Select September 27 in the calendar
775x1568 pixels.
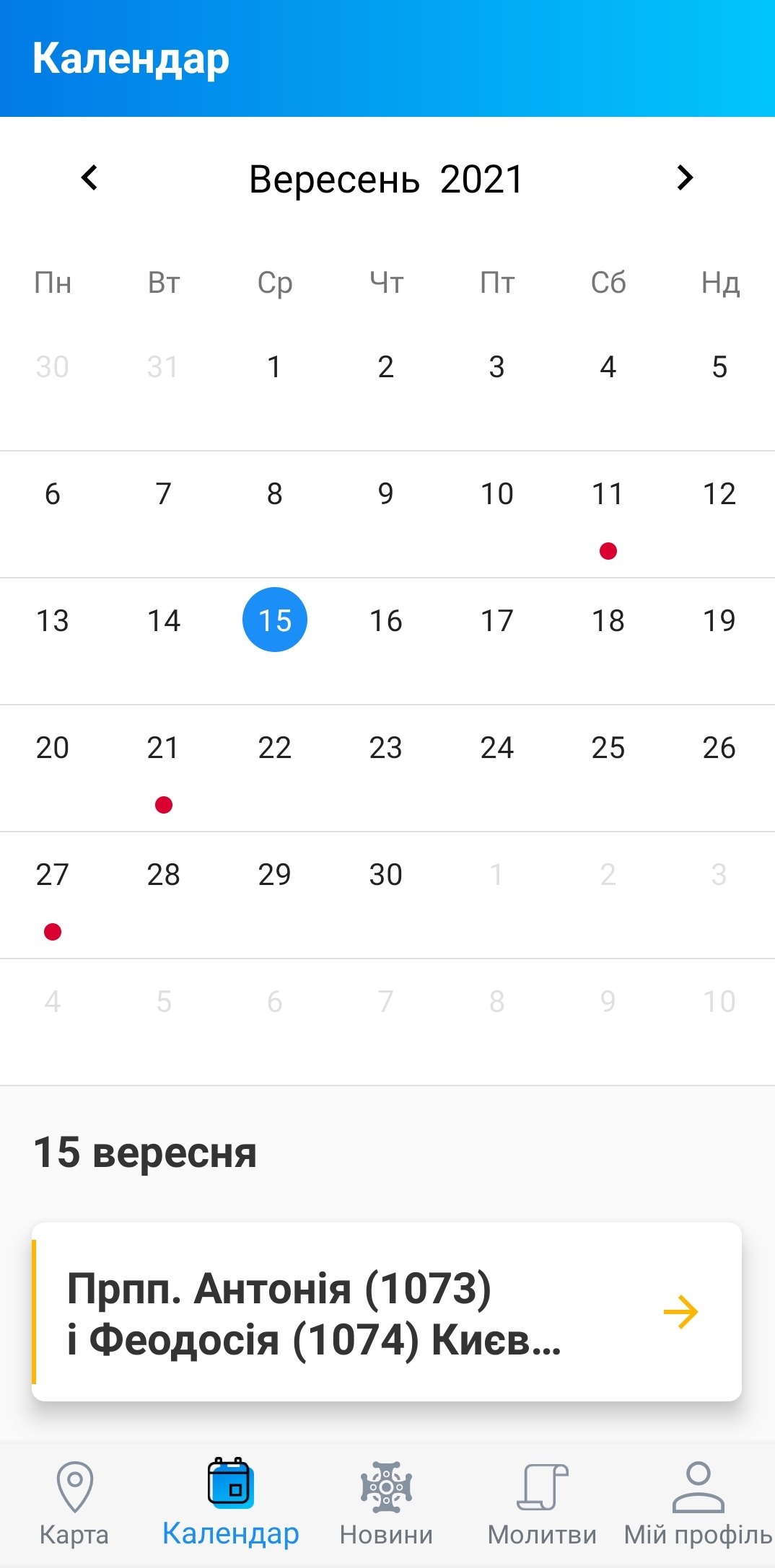click(52, 876)
